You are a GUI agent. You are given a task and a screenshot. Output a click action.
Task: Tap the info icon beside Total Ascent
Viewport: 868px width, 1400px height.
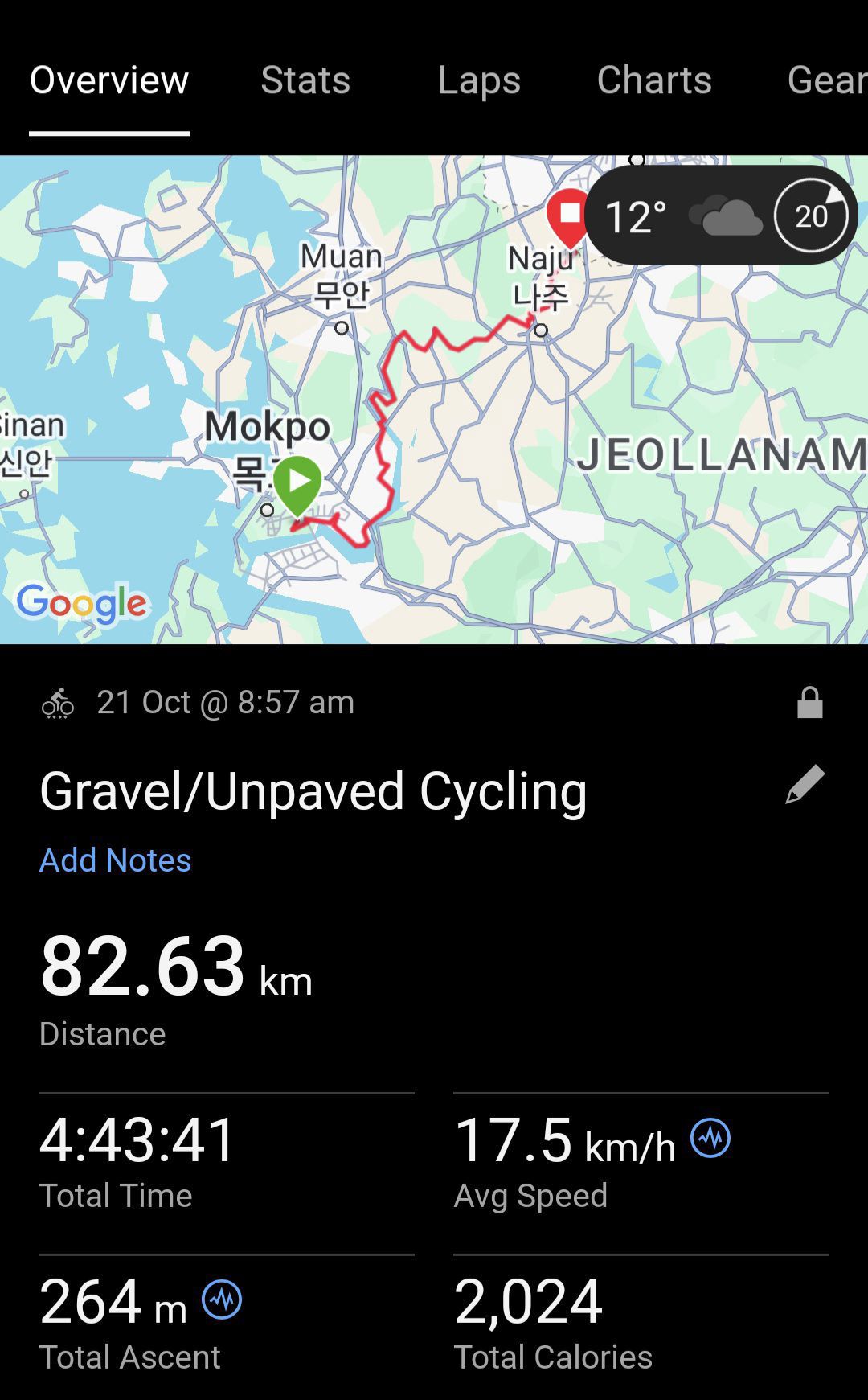pyautogui.click(x=222, y=1300)
